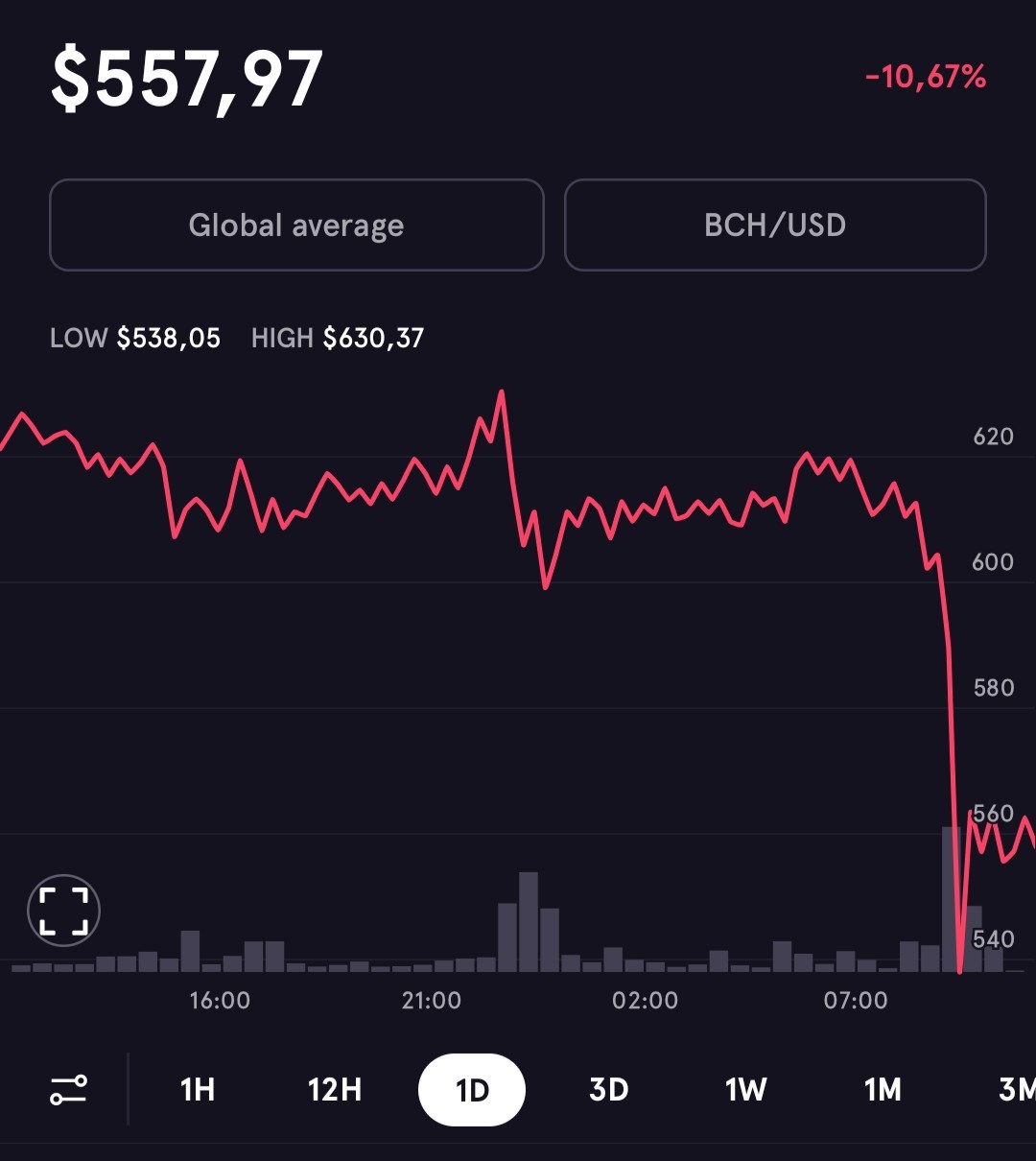Open chart settings sliders icon
The height and width of the screenshot is (1161, 1036).
[x=68, y=1090]
